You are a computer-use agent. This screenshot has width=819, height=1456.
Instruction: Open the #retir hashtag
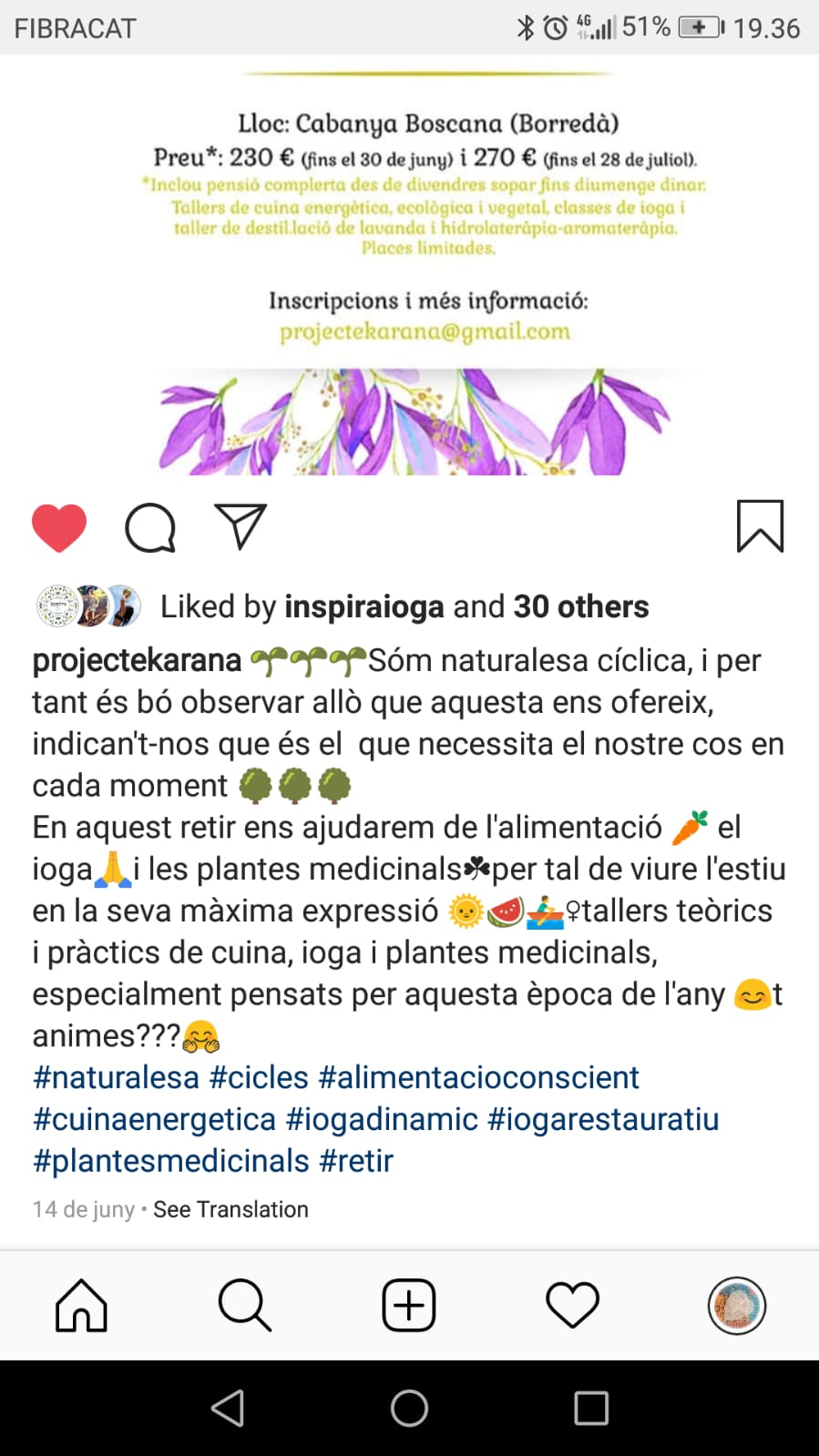[x=356, y=1161]
